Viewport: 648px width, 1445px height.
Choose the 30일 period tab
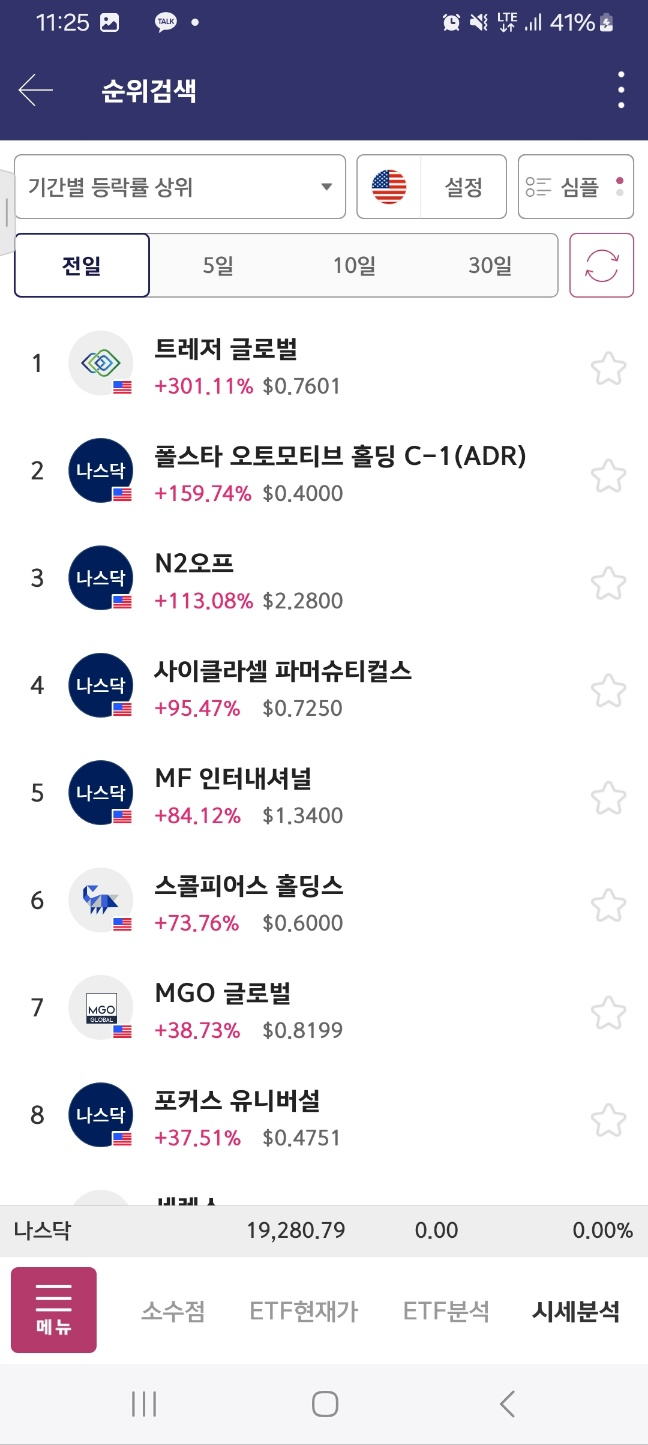(x=490, y=266)
